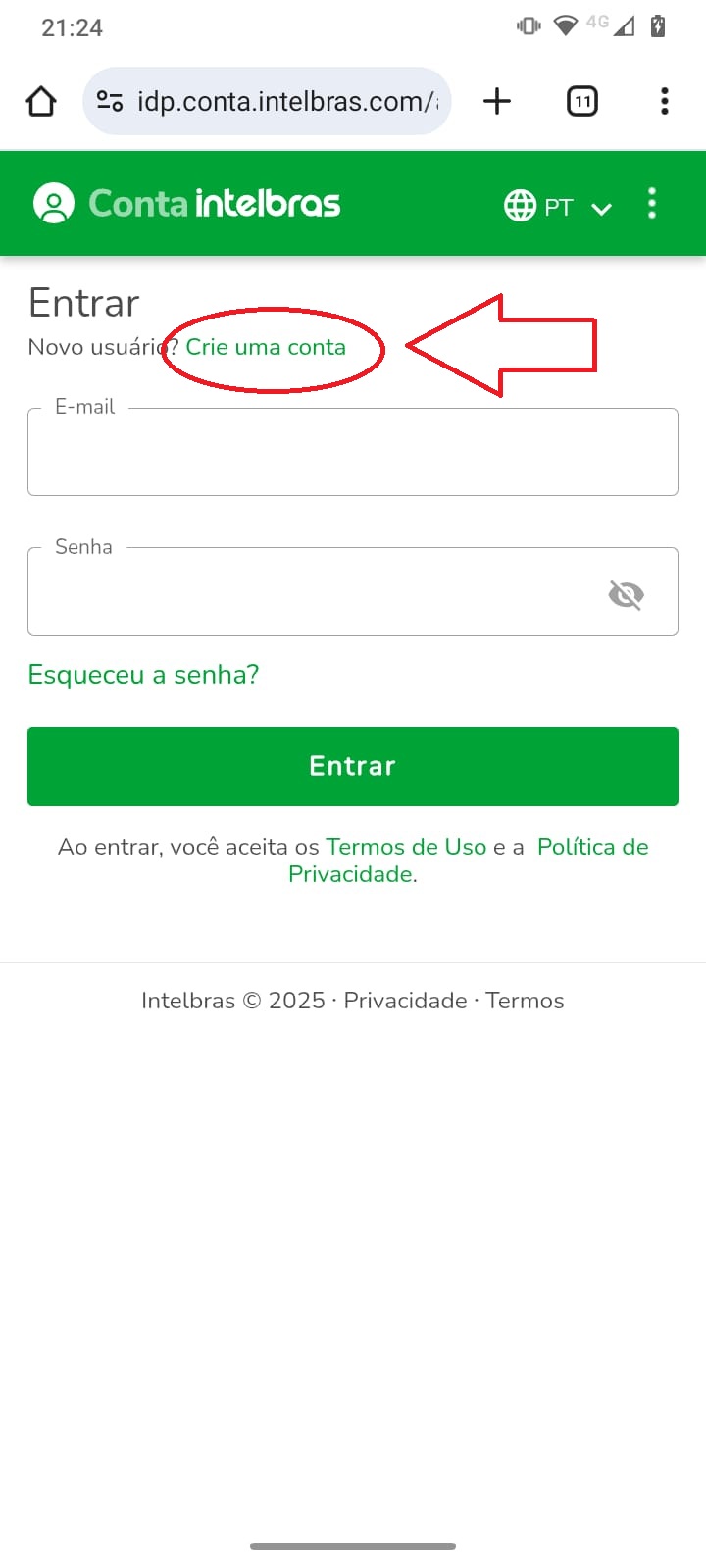Image resolution: width=706 pixels, height=1568 pixels.
Task: Tap the green Entrar button
Action: tap(353, 766)
